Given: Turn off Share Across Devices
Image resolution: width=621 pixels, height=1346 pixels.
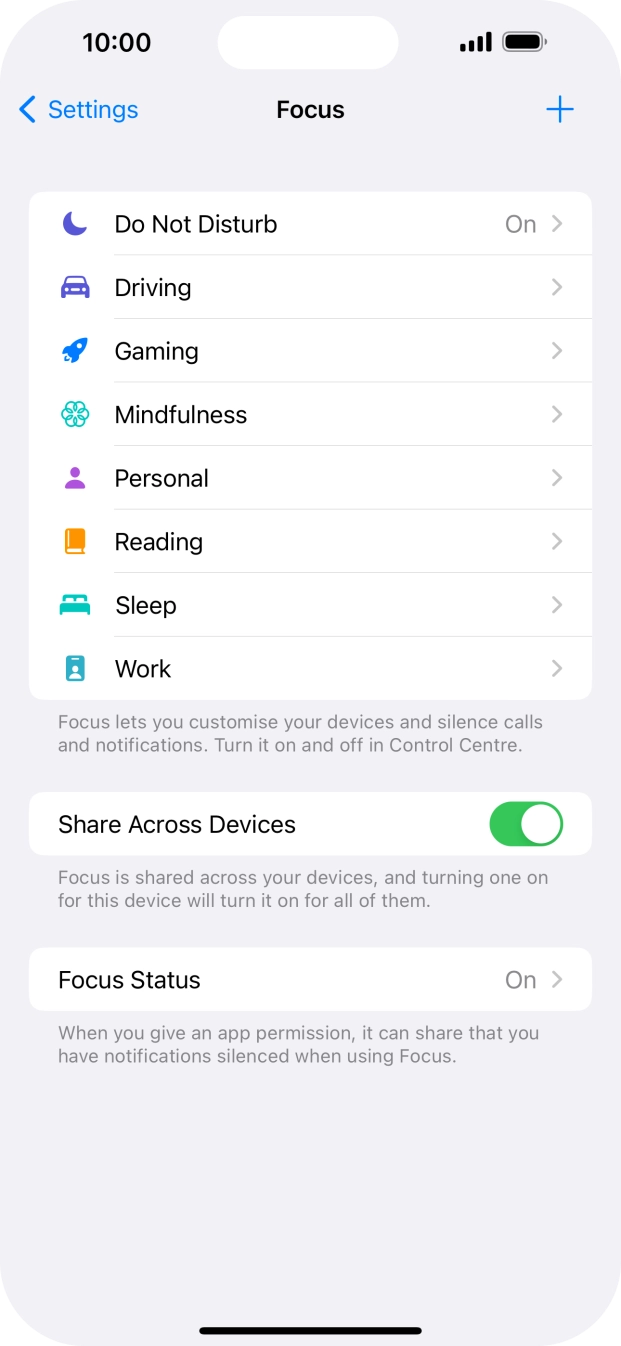Looking at the screenshot, I should [526, 825].
